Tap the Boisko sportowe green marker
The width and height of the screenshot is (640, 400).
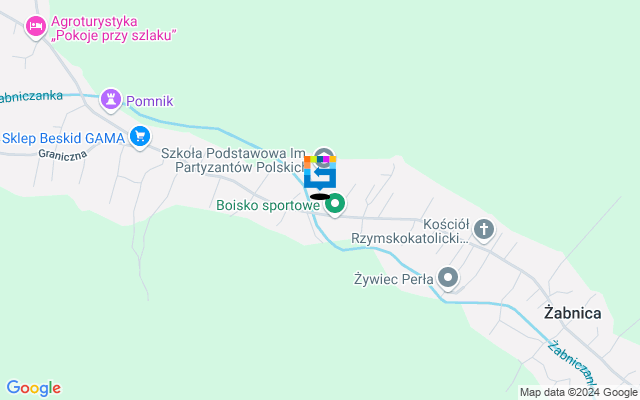336,205
